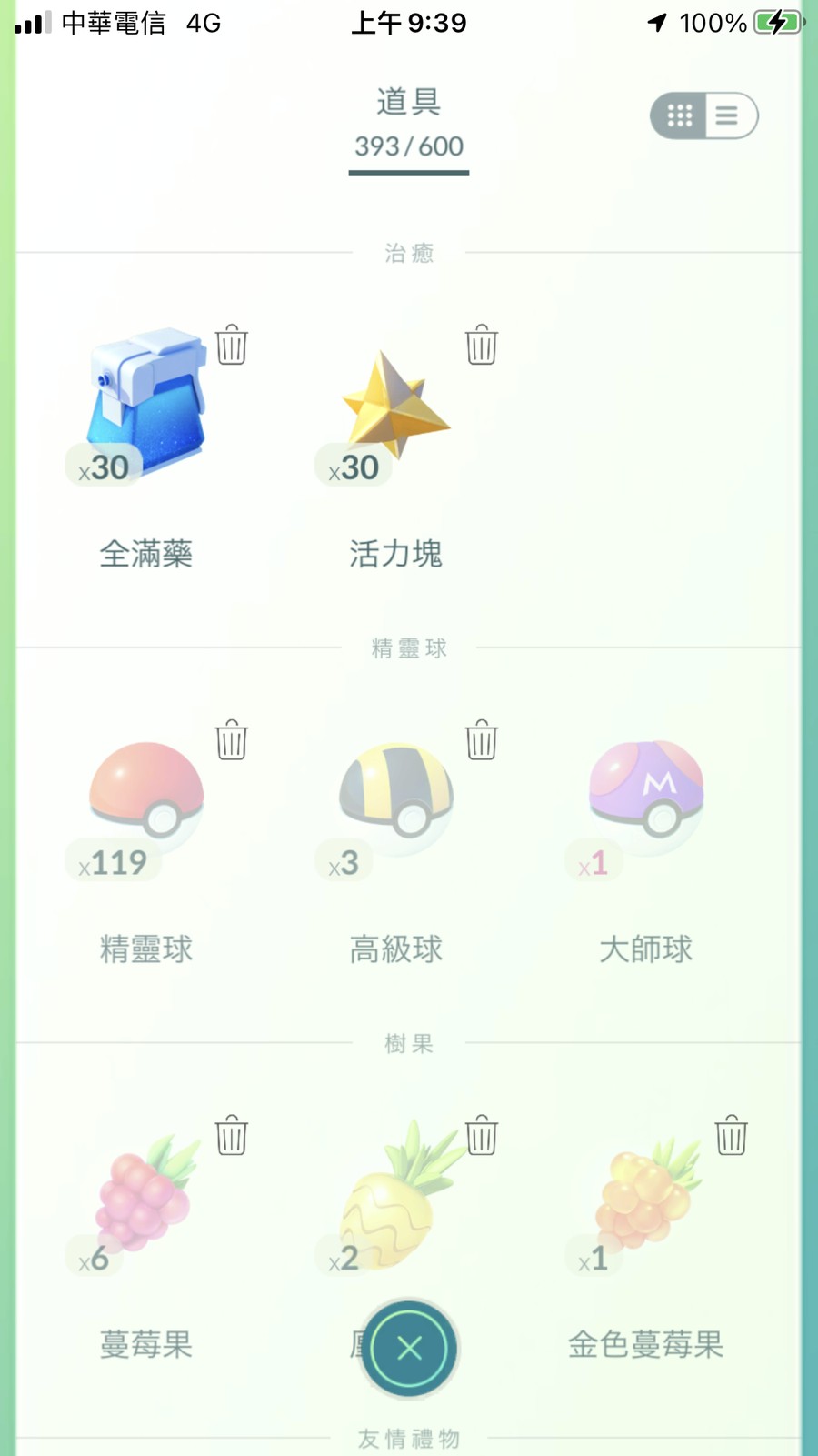Select the 蔓莓果 berry

146,1191
